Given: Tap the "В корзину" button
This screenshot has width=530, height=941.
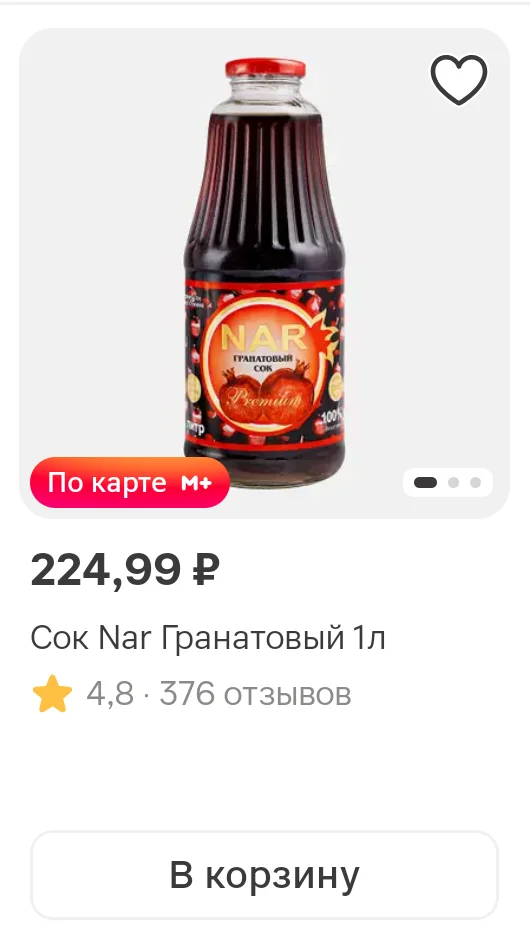Looking at the screenshot, I should tap(265, 875).
